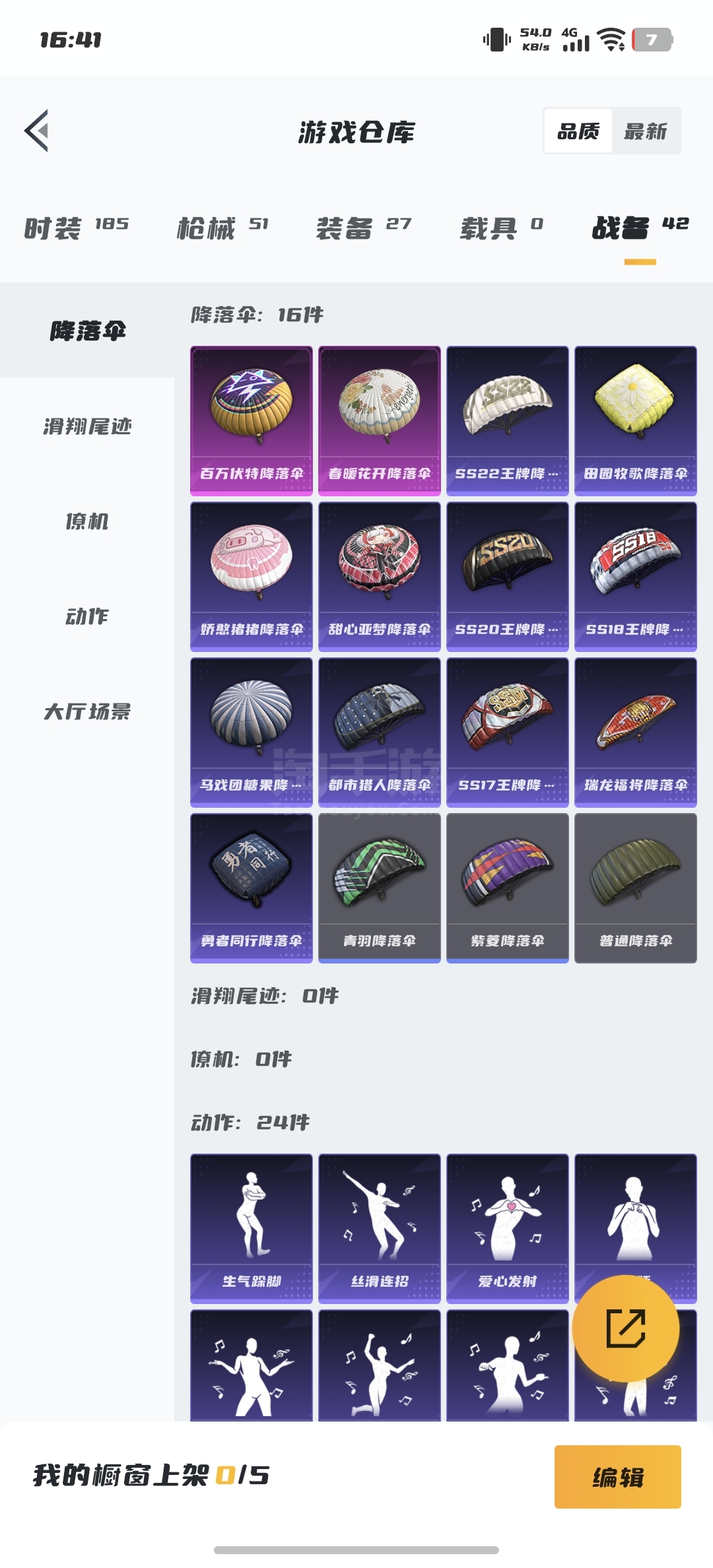Switch to the 枪械 tab
This screenshot has width=713, height=1568.
(x=222, y=228)
